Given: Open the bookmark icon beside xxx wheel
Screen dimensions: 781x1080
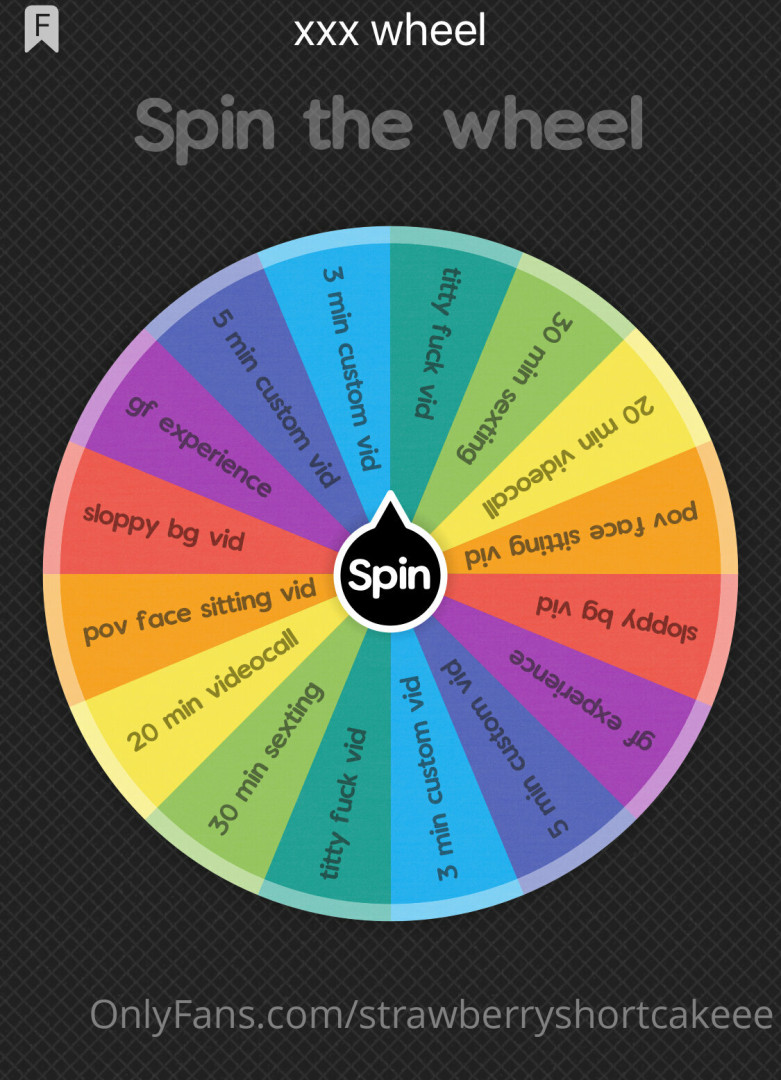Looking at the screenshot, I should 41,29.
